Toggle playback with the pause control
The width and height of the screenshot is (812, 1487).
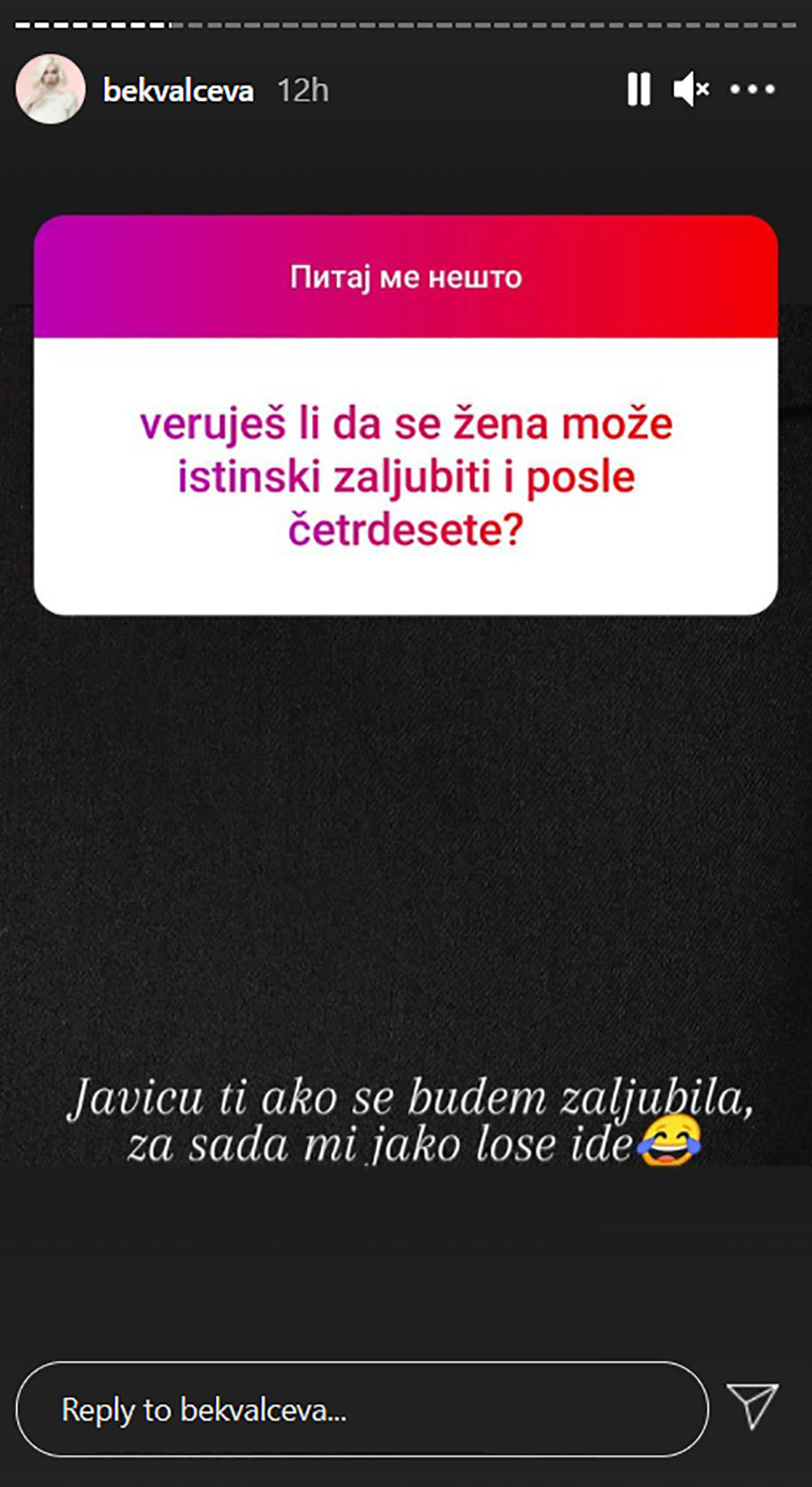tap(640, 88)
